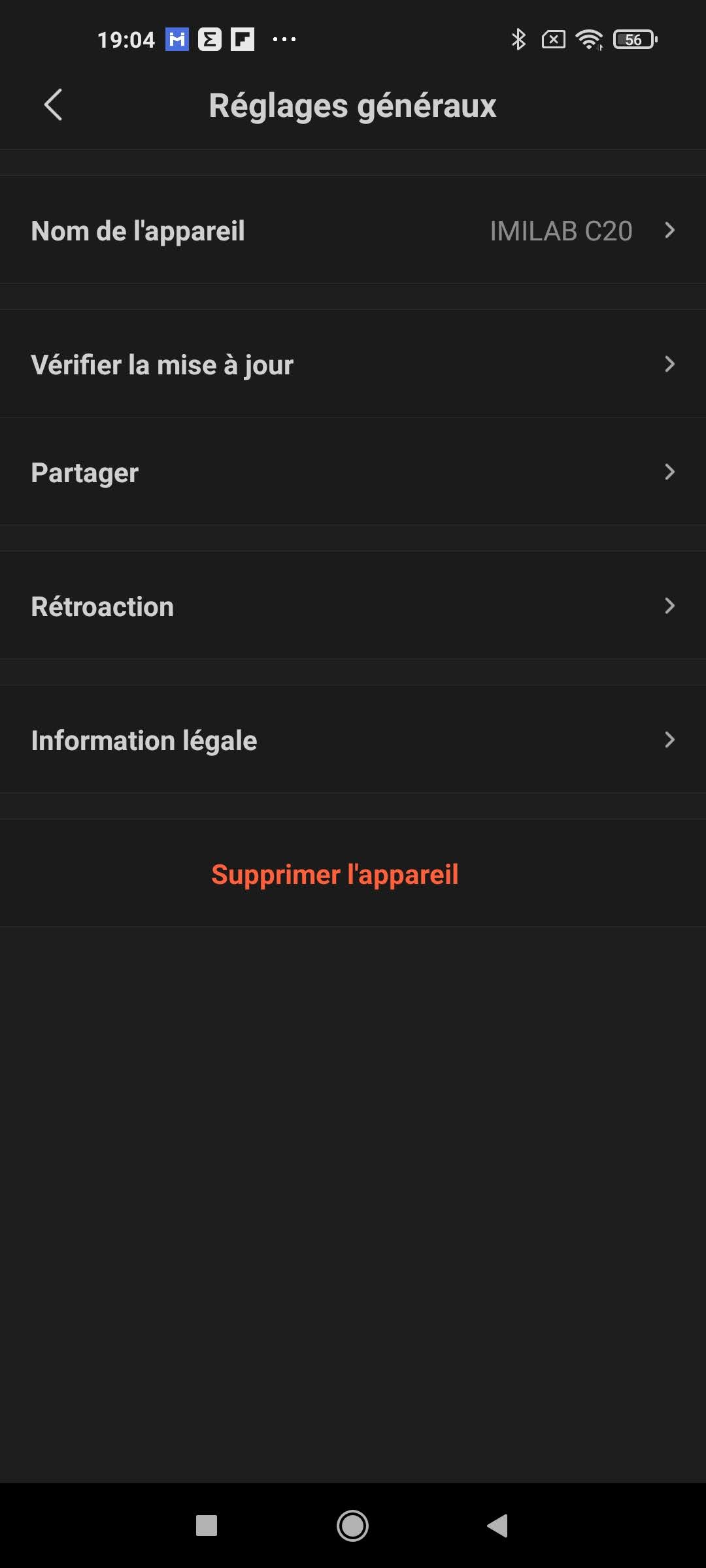706x1568 pixels.
Task: View Information légale
Action: tap(353, 740)
